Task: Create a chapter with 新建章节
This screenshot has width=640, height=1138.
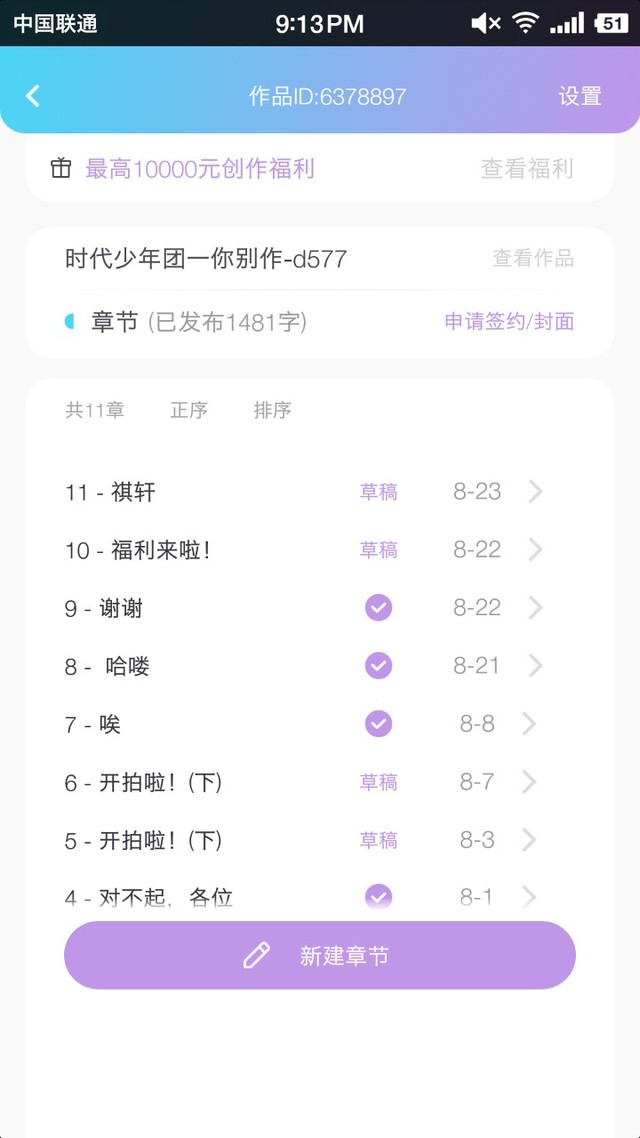Action: pyautogui.click(x=320, y=955)
